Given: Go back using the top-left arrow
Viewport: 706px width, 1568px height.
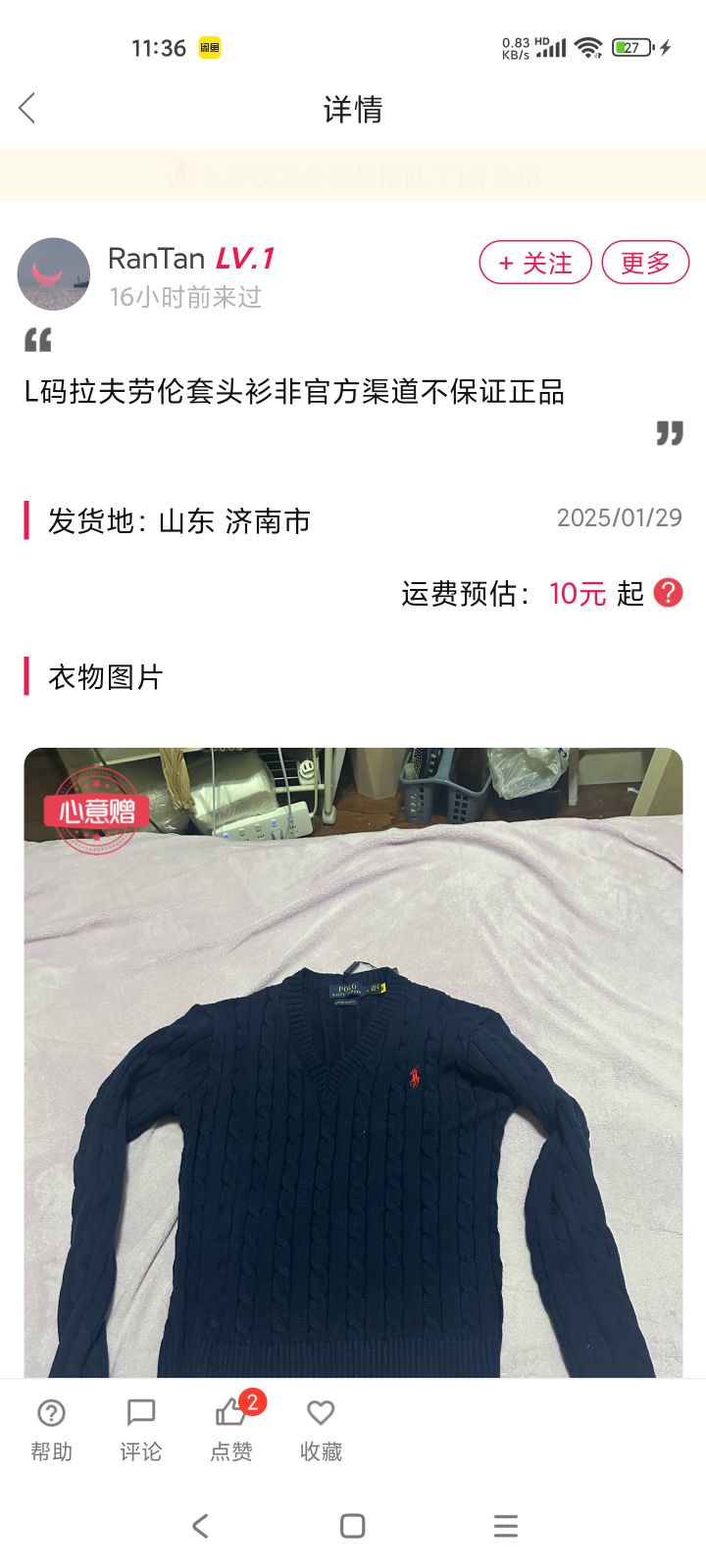Looking at the screenshot, I should point(27,109).
